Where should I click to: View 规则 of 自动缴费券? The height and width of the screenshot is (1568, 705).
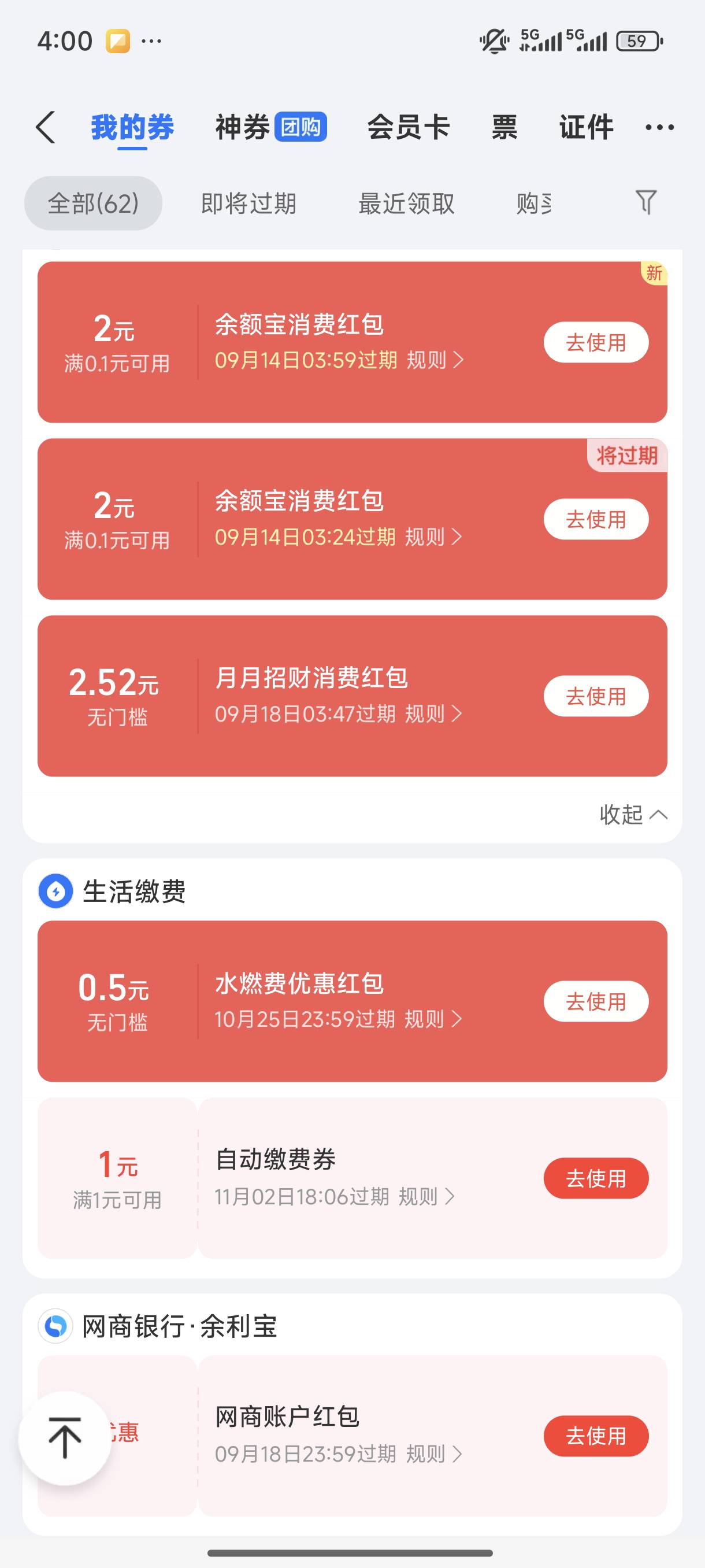coord(426,1197)
